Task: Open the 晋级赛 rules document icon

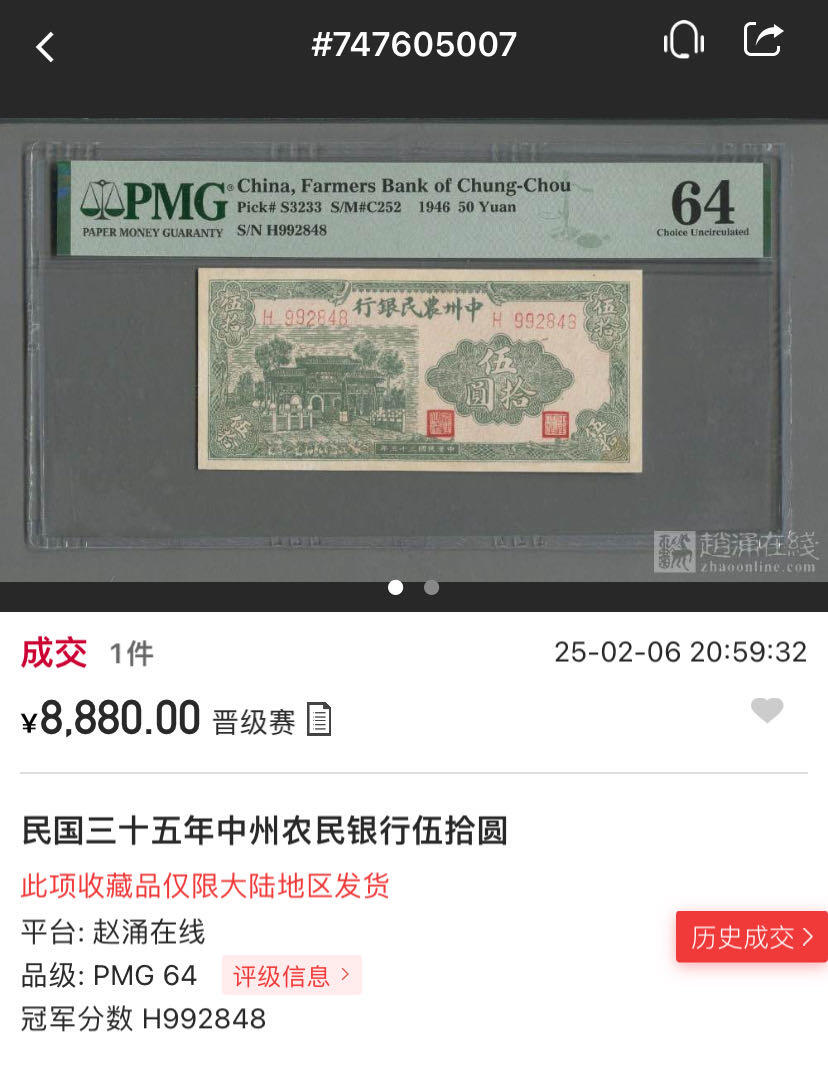Action: click(x=318, y=719)
